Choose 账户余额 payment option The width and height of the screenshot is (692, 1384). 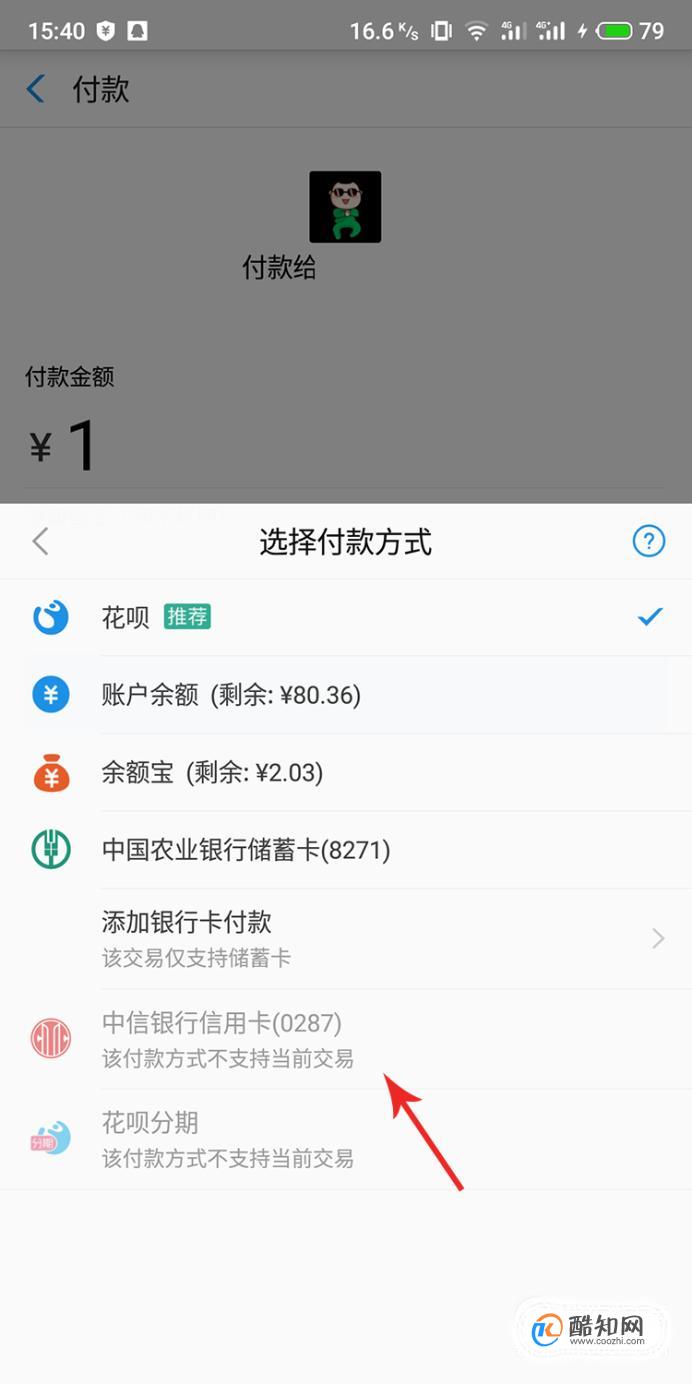345,695
